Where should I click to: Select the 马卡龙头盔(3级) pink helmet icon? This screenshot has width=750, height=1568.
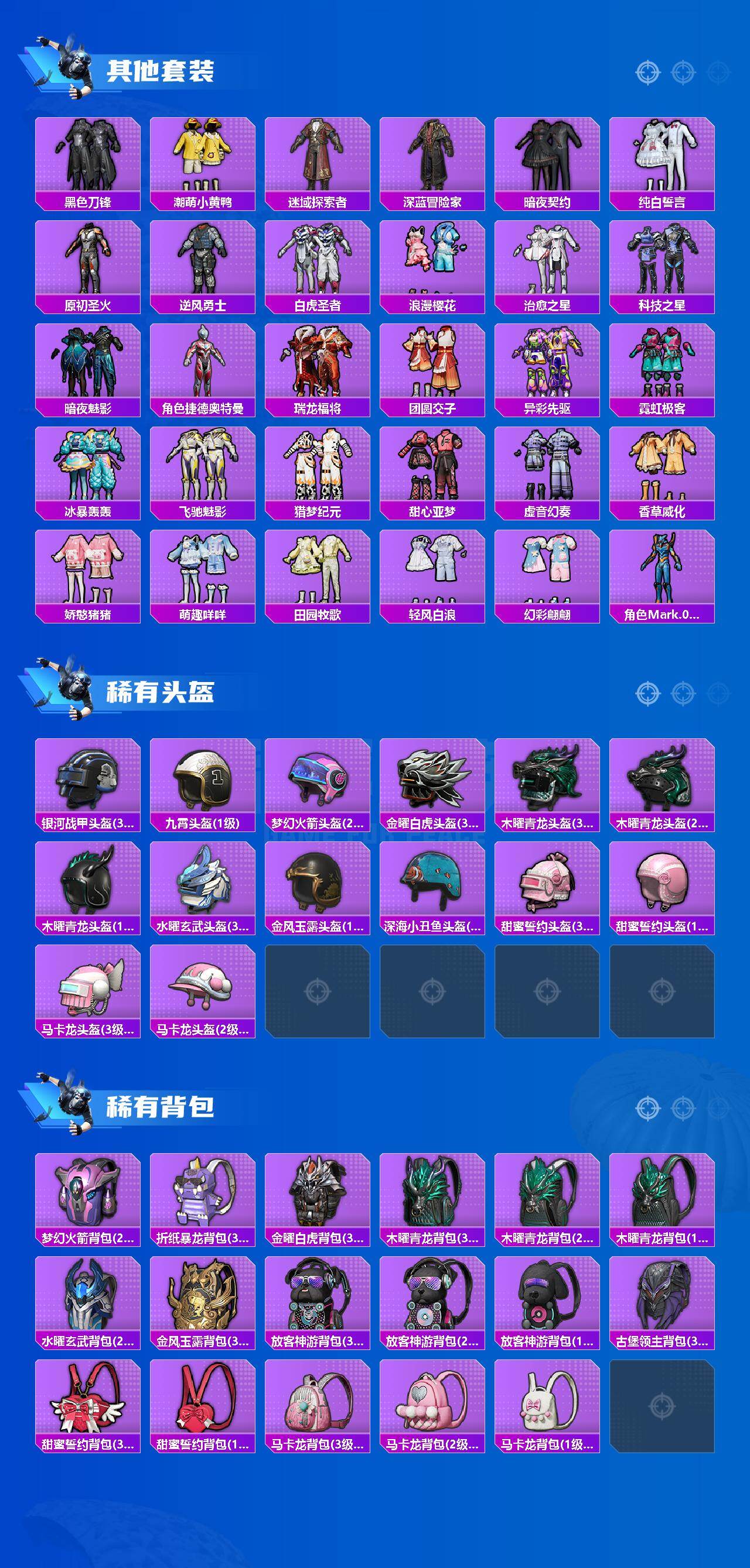(88, 992)
